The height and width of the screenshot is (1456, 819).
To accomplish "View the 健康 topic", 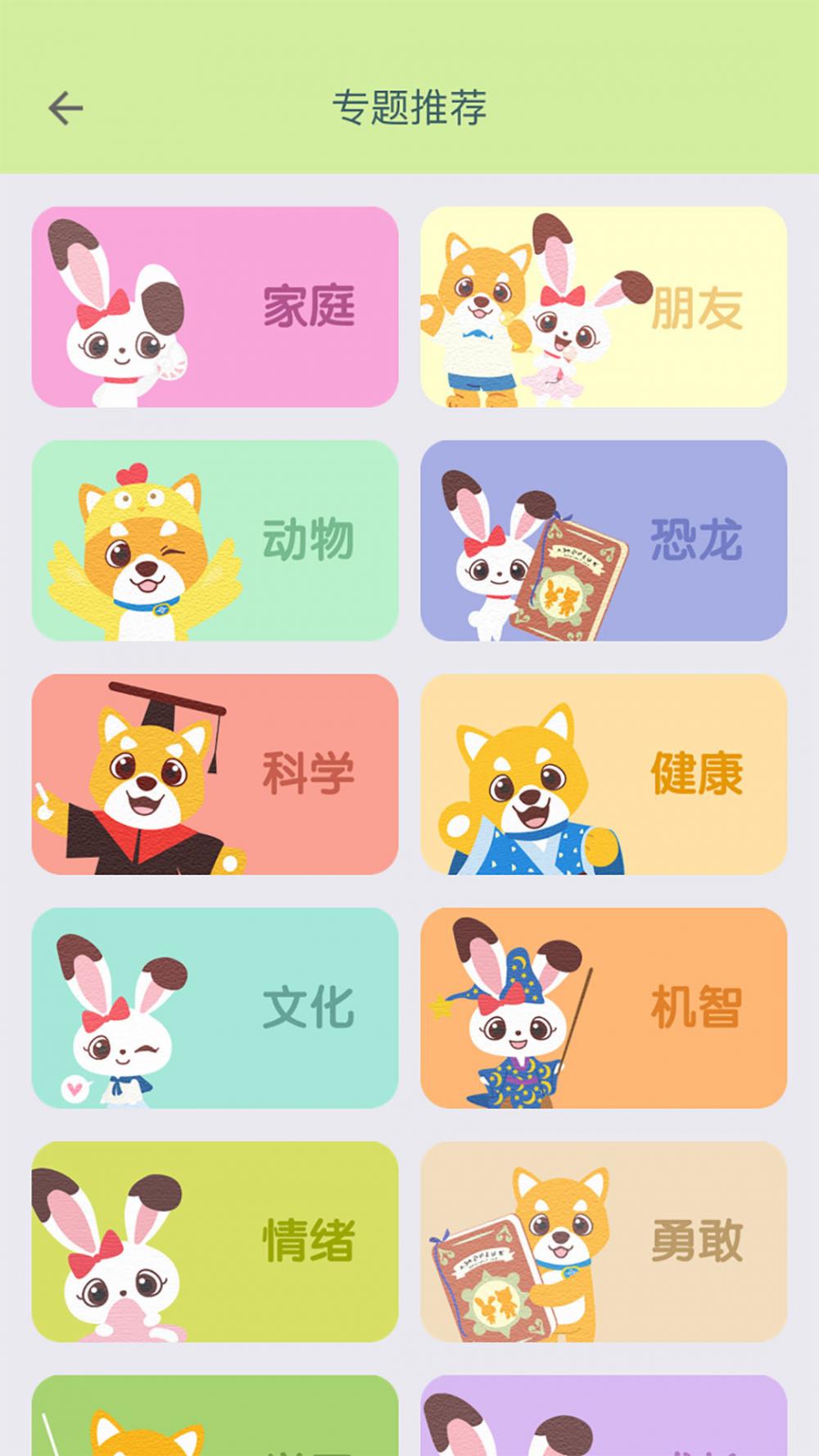I will 604,774.
